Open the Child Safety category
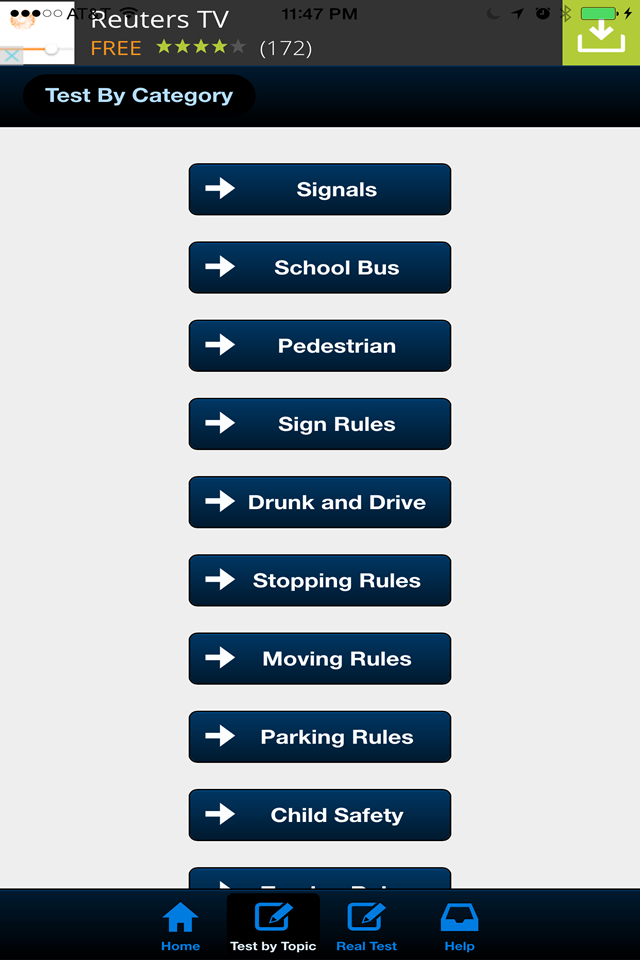The height and width of the screenshot is (960, 640). (x=320, y=815)
